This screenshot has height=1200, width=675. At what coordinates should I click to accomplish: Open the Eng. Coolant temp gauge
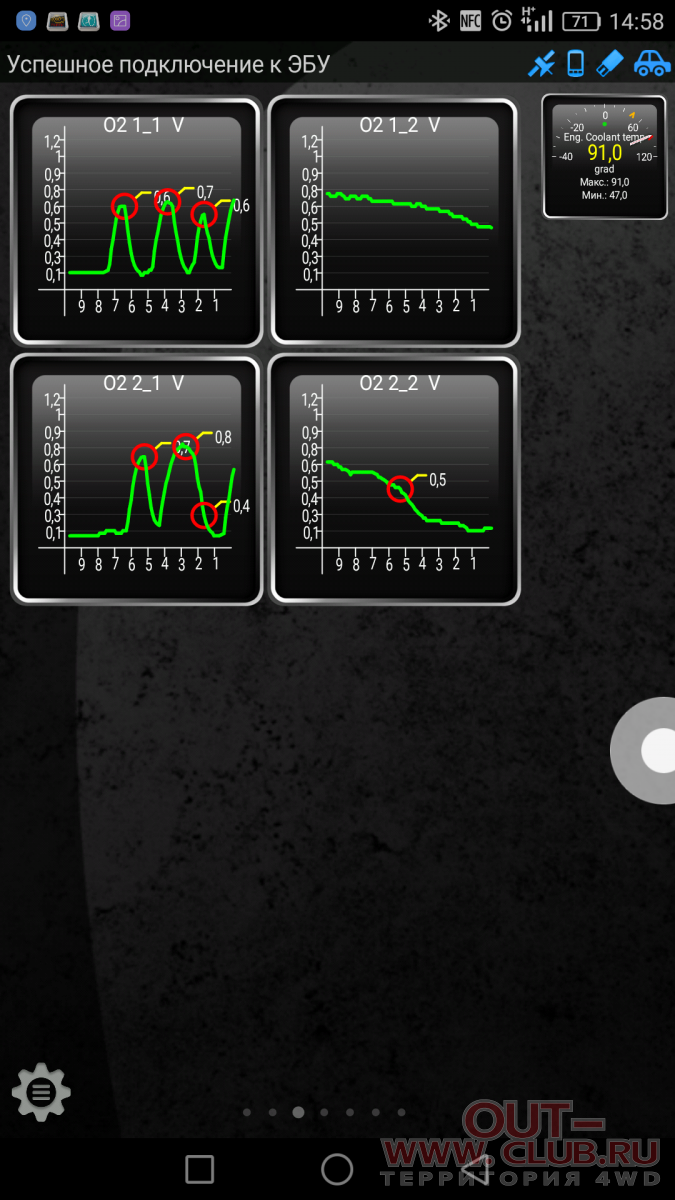click(603, 156)
